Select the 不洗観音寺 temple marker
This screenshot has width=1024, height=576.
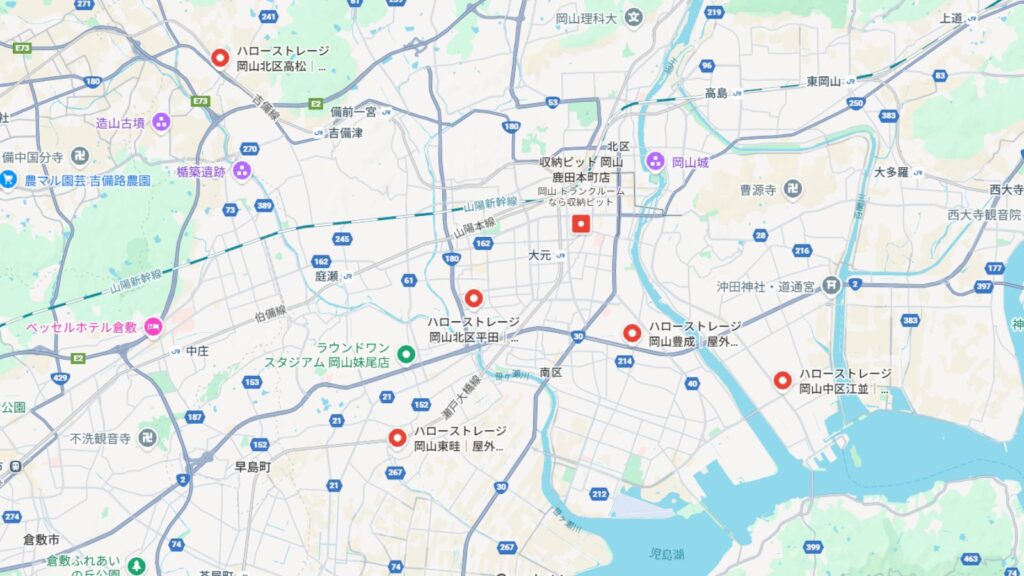click(x=148, y=438)
